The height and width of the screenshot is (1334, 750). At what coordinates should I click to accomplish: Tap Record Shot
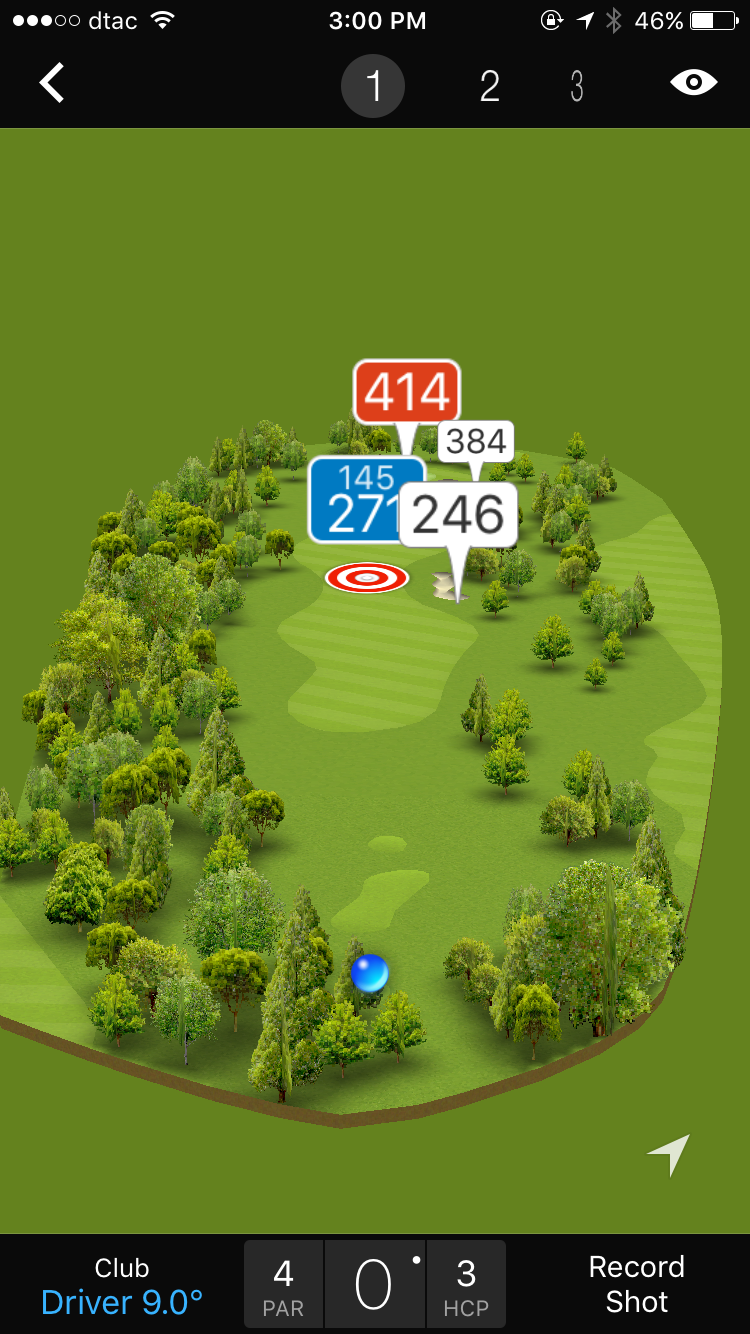click(x=636, y=1284)
